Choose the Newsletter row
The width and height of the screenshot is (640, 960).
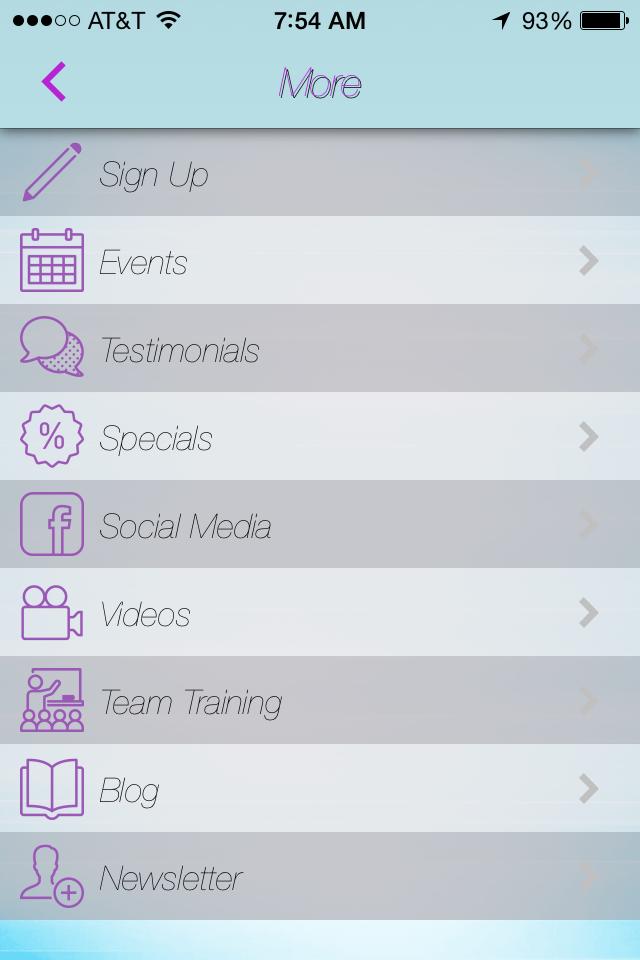[320, 878]
